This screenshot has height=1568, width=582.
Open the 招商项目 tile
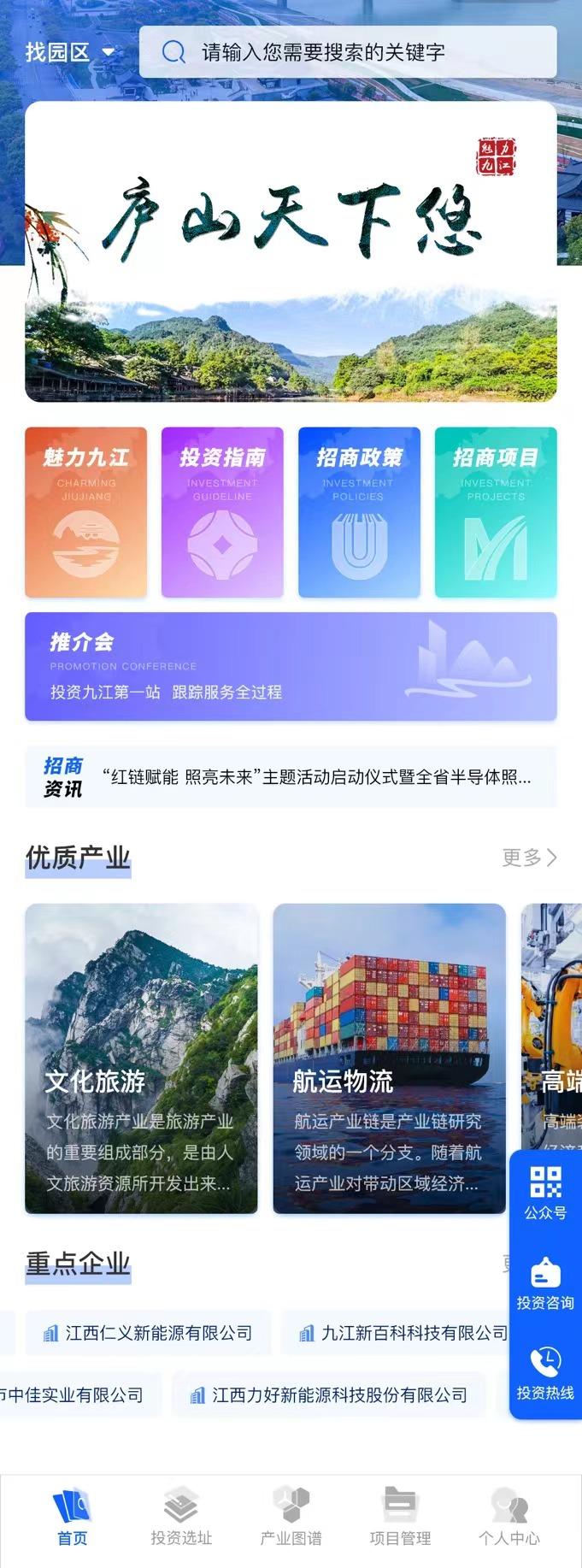(496, 512)
